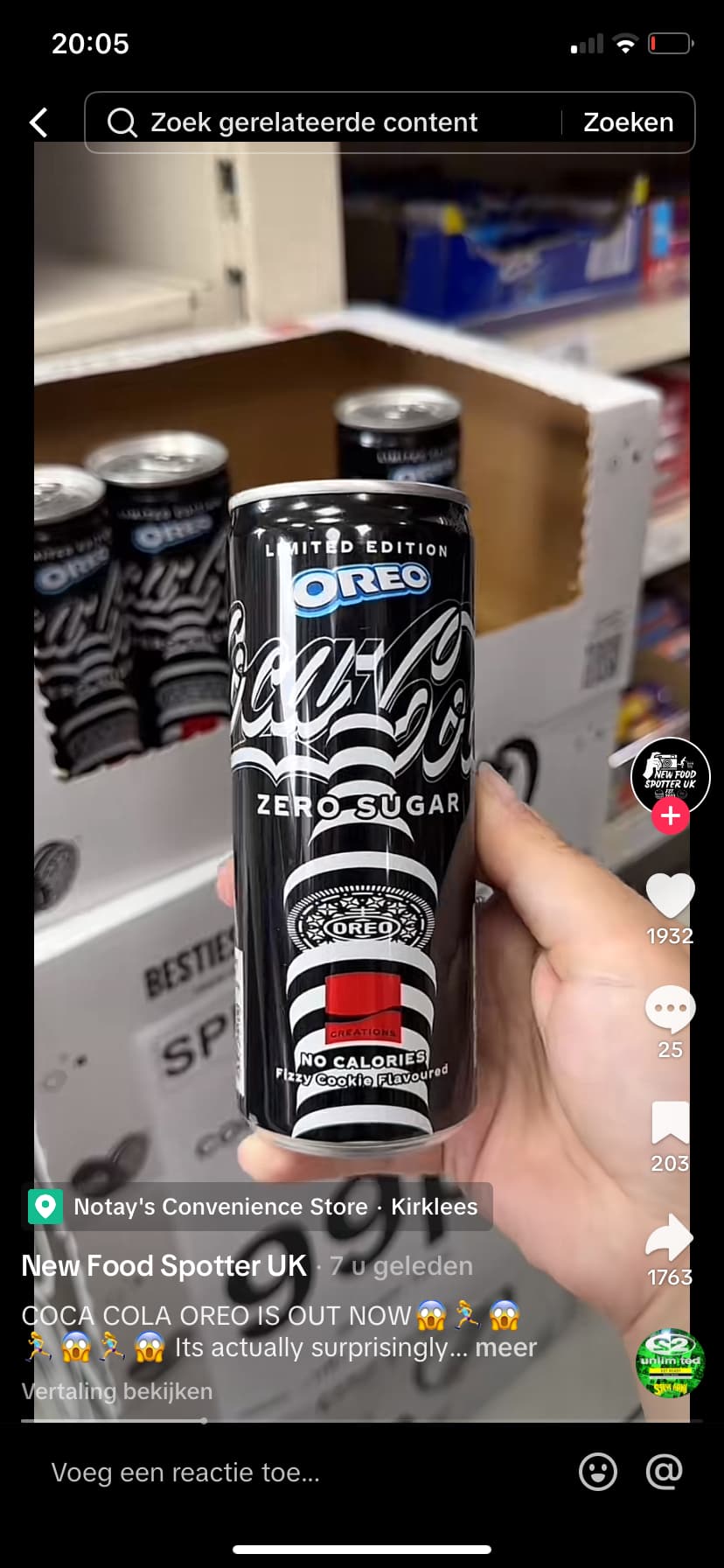Go back with the top-left arrow
Image resolution: width=724 pixels, height=1568 pixels.
(x=39, y=122)
